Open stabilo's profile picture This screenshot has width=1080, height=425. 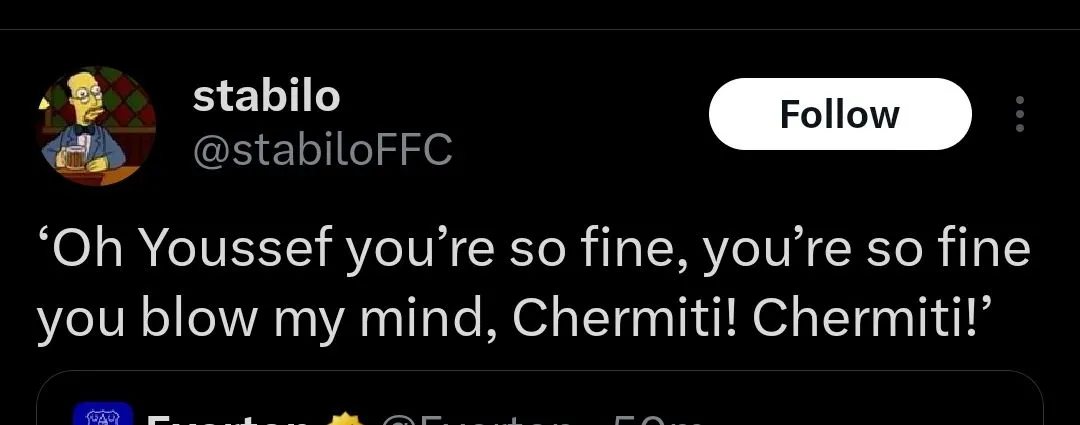[97, 126]
